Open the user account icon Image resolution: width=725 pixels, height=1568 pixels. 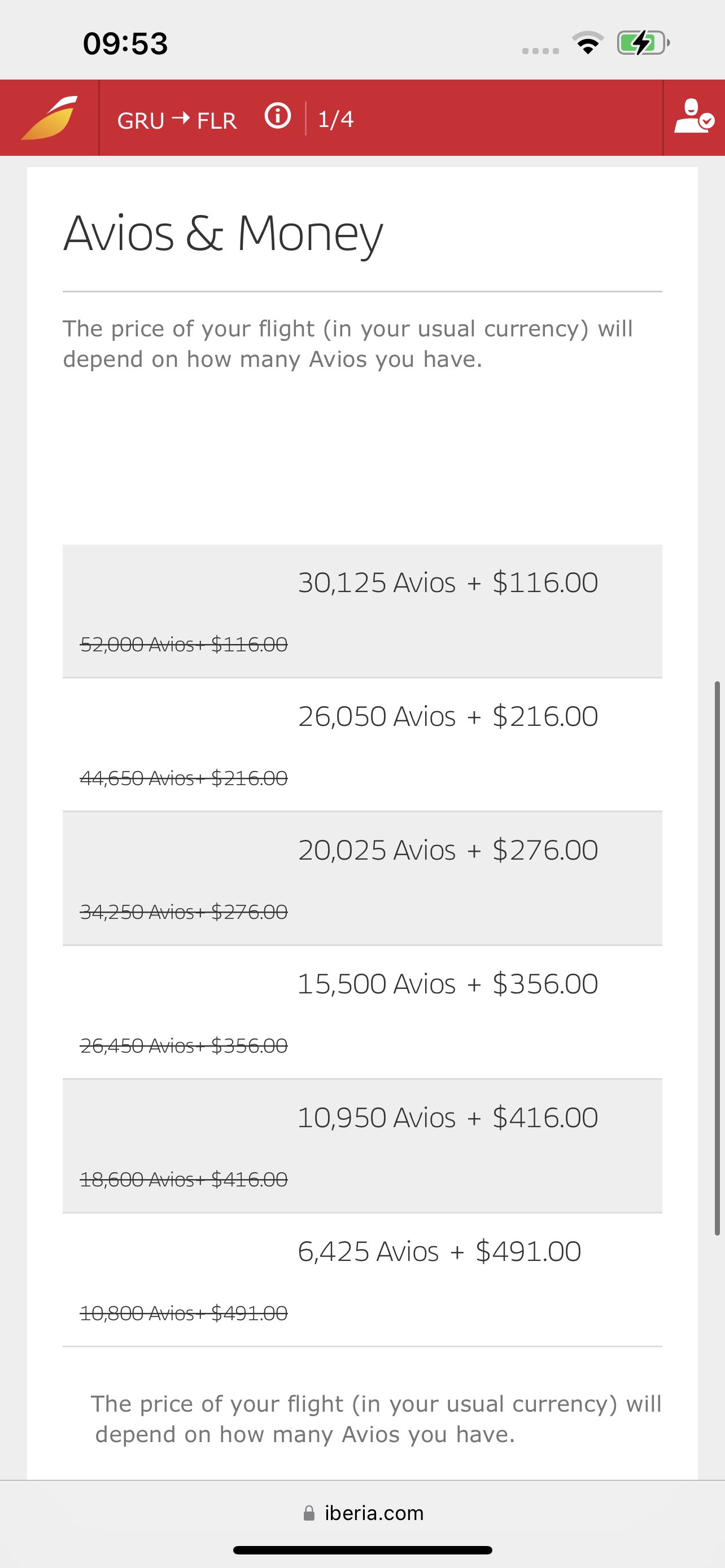point(693,117)
